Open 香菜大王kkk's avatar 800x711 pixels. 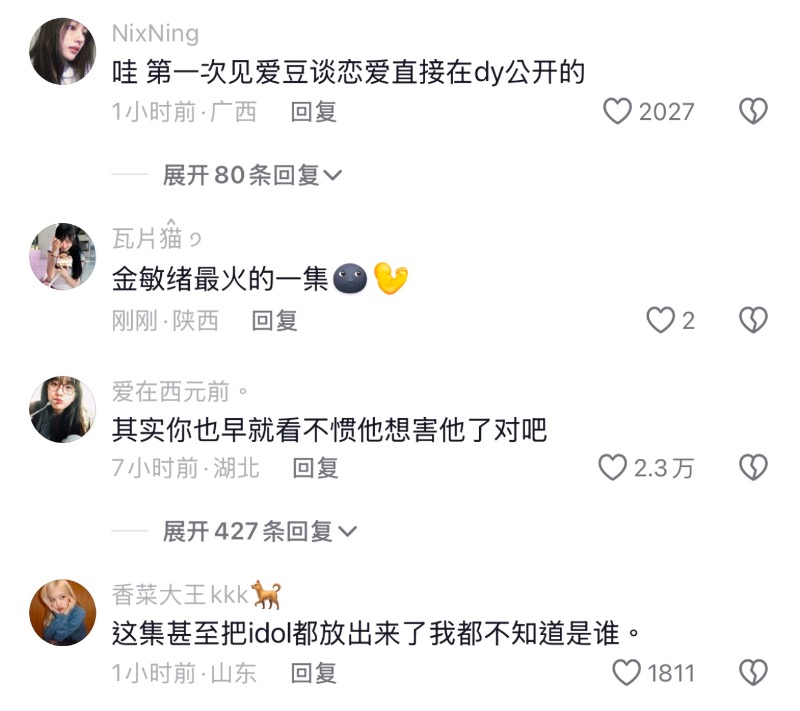(x=63, y=613)
